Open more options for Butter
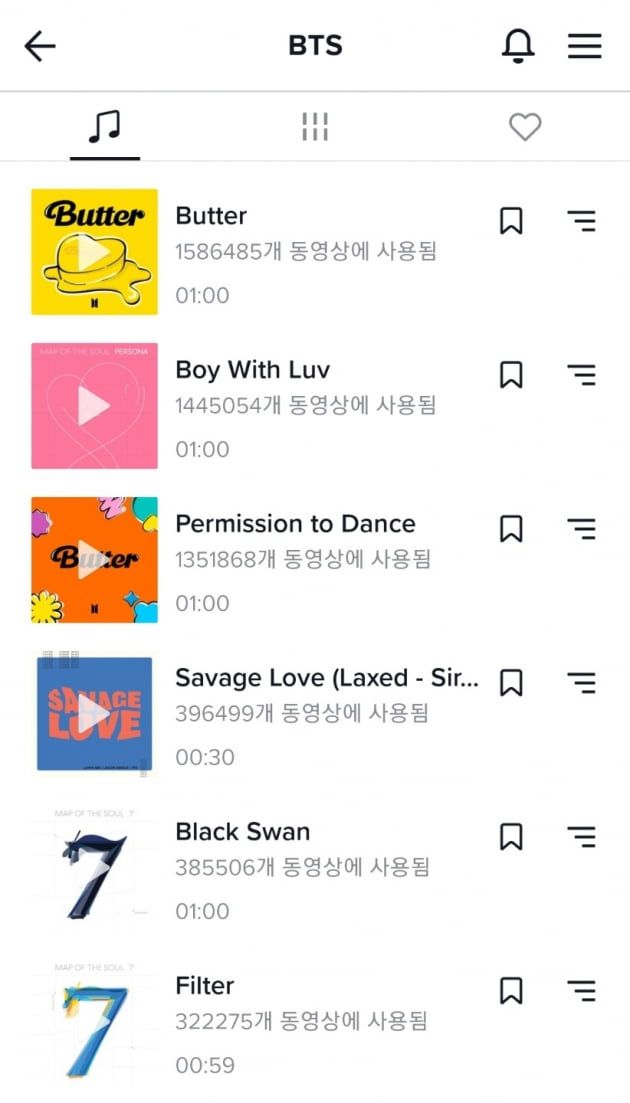The image size is (630, 1103). pos(581,221)
